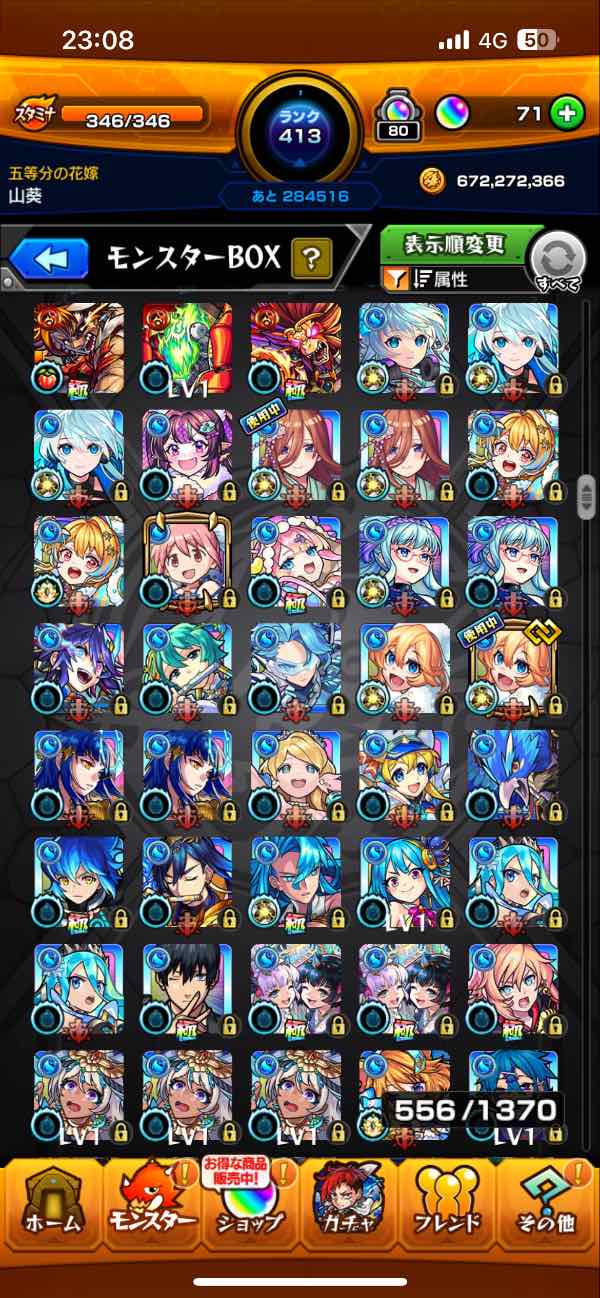The width and height of the screenshot is (600, 1298).
Task: Select the orange-haired monster with gold link badge
Action: pos(513,667)
